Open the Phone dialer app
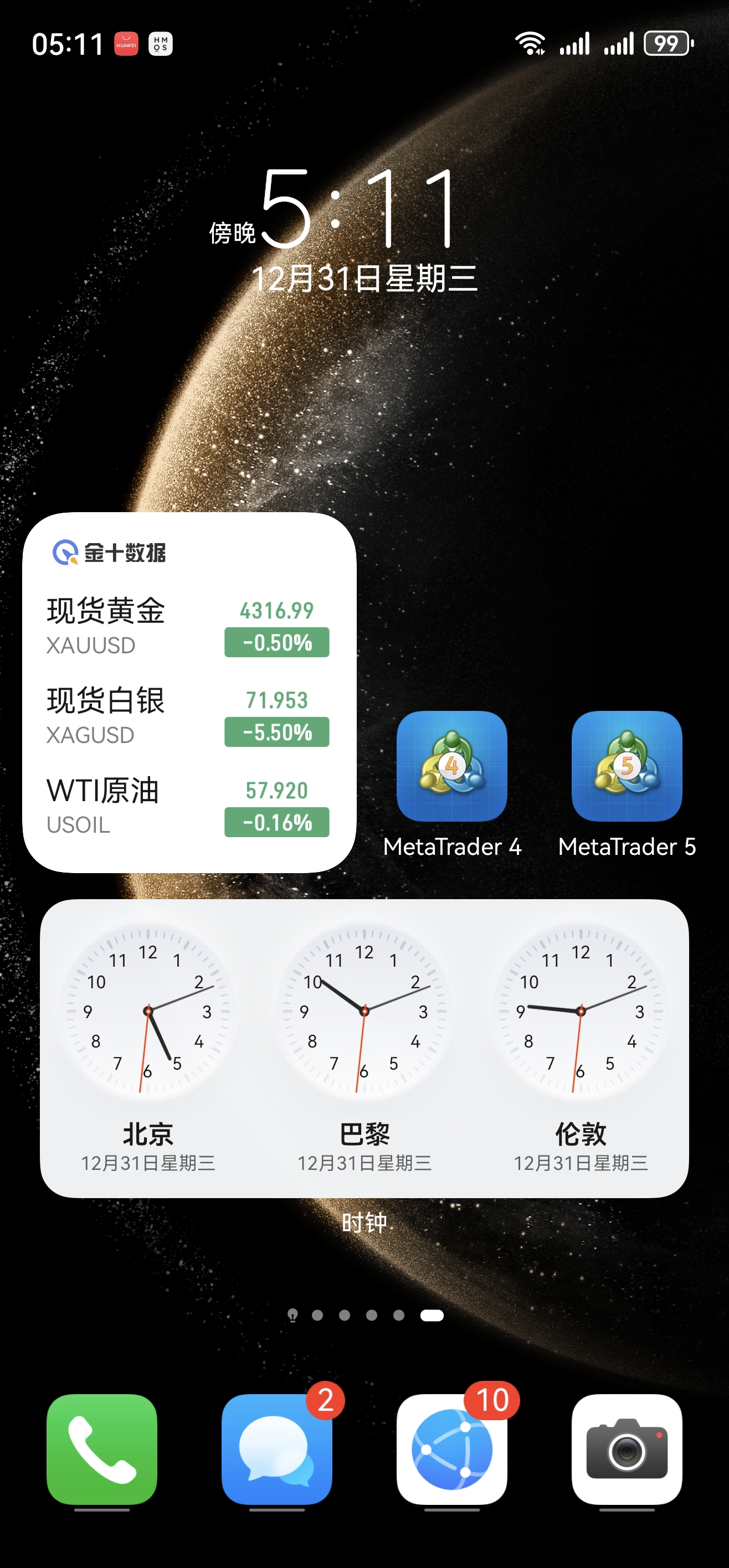Viewport: 729px width, 1568px height. (x=102, y=1449)
